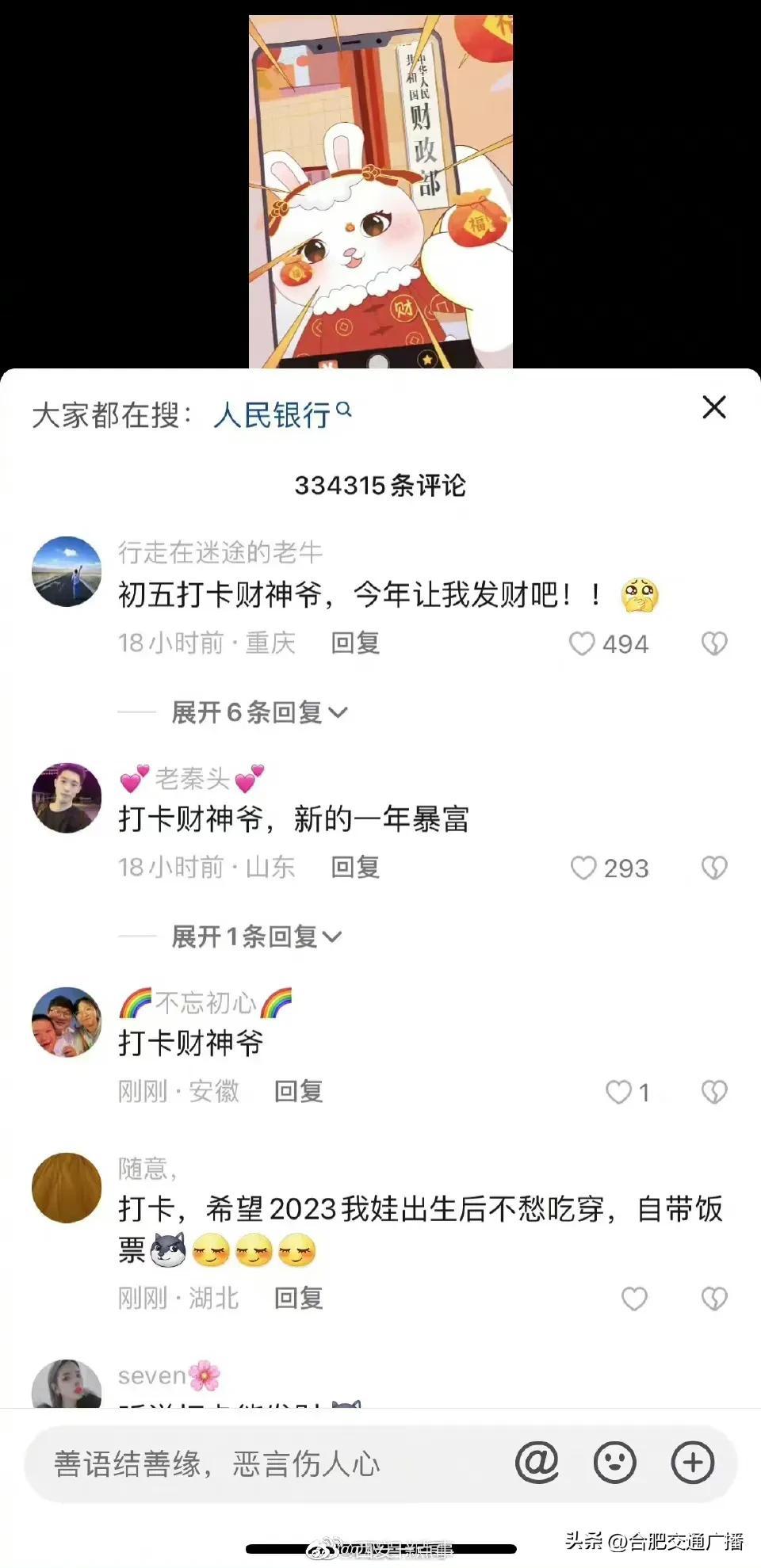761x1568 pixels.
Task: Open the comment input field
Action: (x=262, y=1463)
